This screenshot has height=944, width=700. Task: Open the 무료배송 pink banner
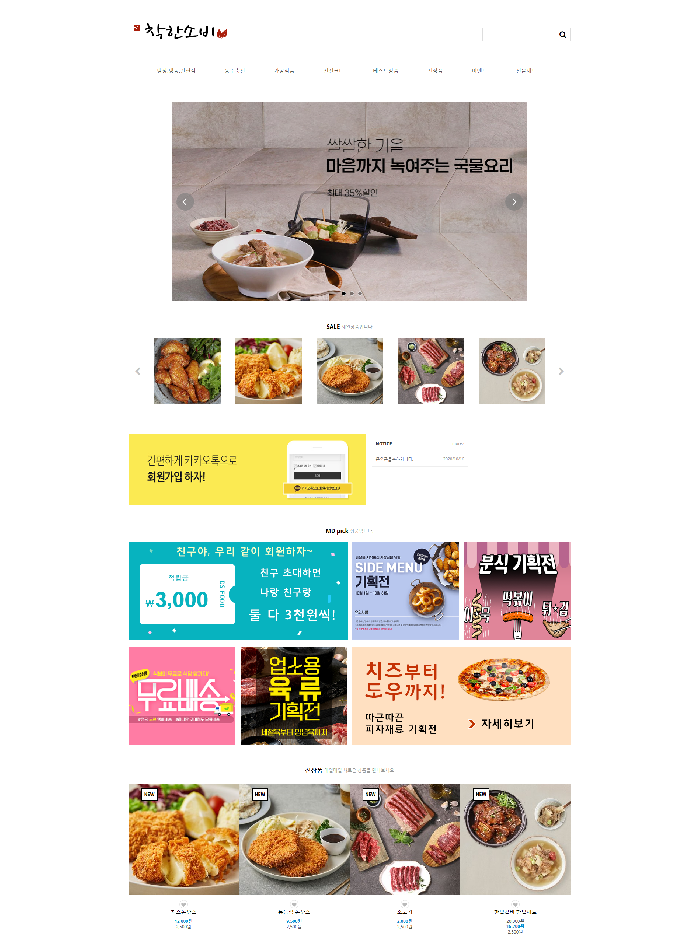[x=182, y=696]
